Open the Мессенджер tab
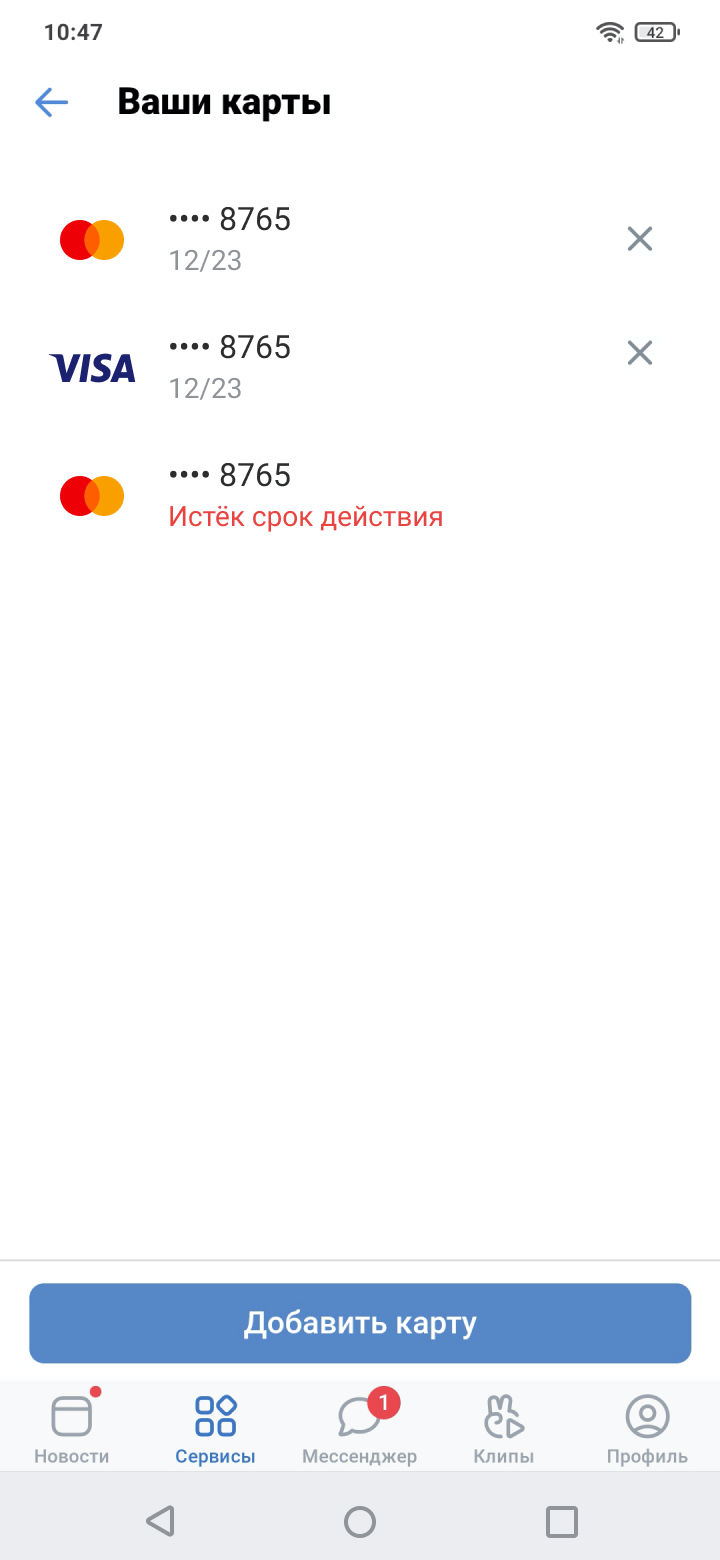The height and width of the screenshot is (1560, 720). click(x=360, y=1430)
